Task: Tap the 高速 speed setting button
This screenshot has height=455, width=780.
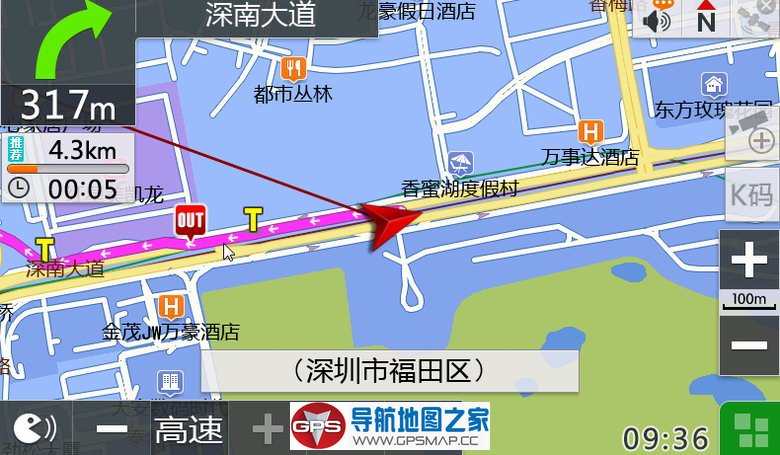Action: [188, 430]
